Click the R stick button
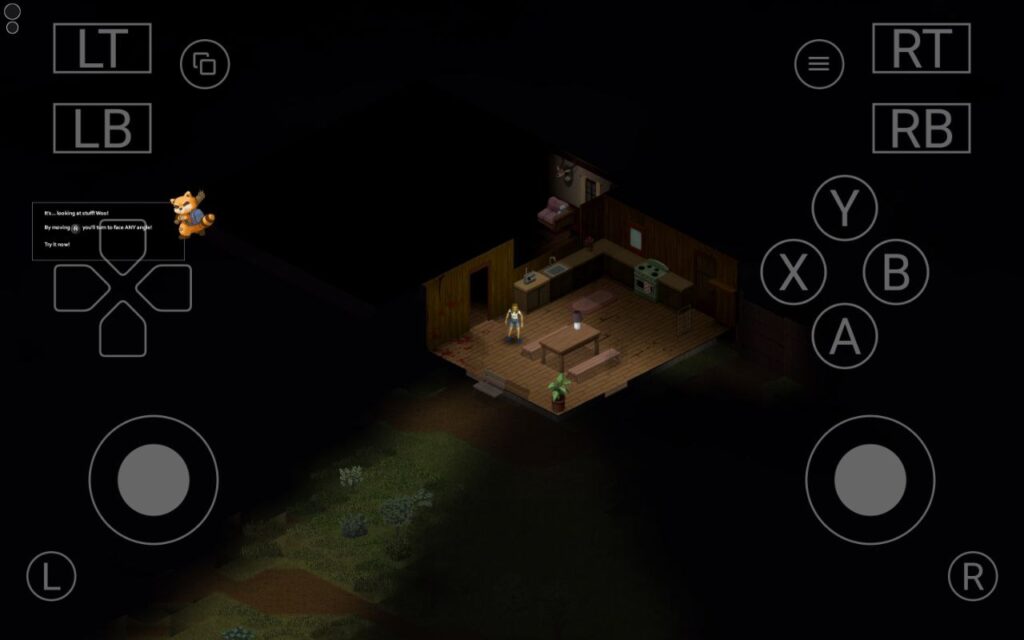1024x640 pixels. point(972,577)
